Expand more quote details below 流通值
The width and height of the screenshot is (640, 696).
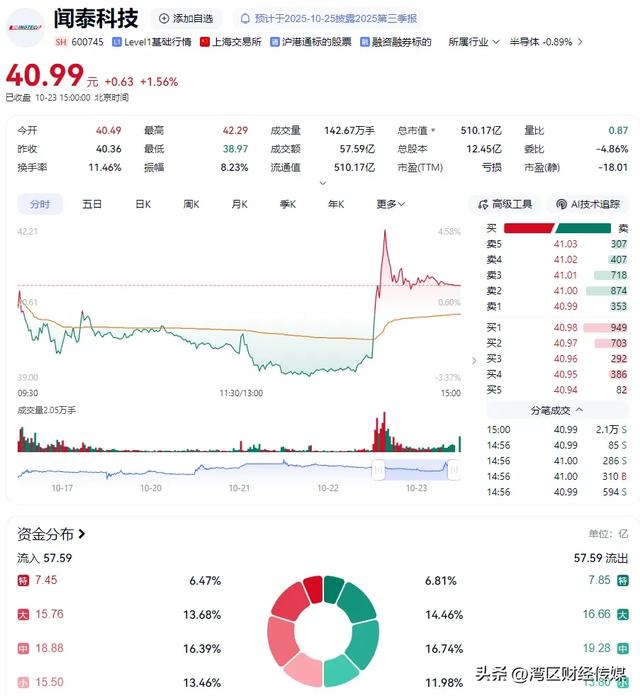tap(322, 183)
